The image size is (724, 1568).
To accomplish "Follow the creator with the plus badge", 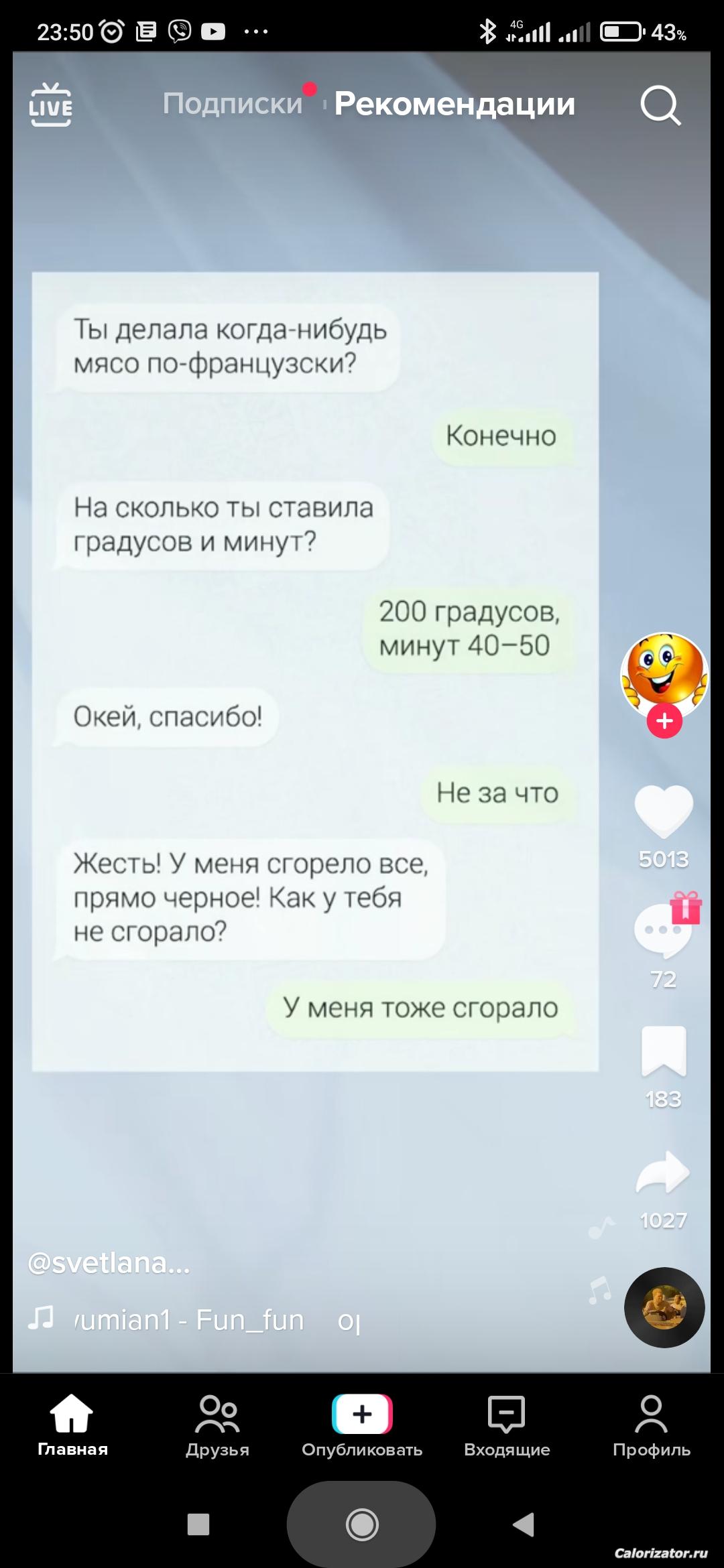I will coord(664,721).
